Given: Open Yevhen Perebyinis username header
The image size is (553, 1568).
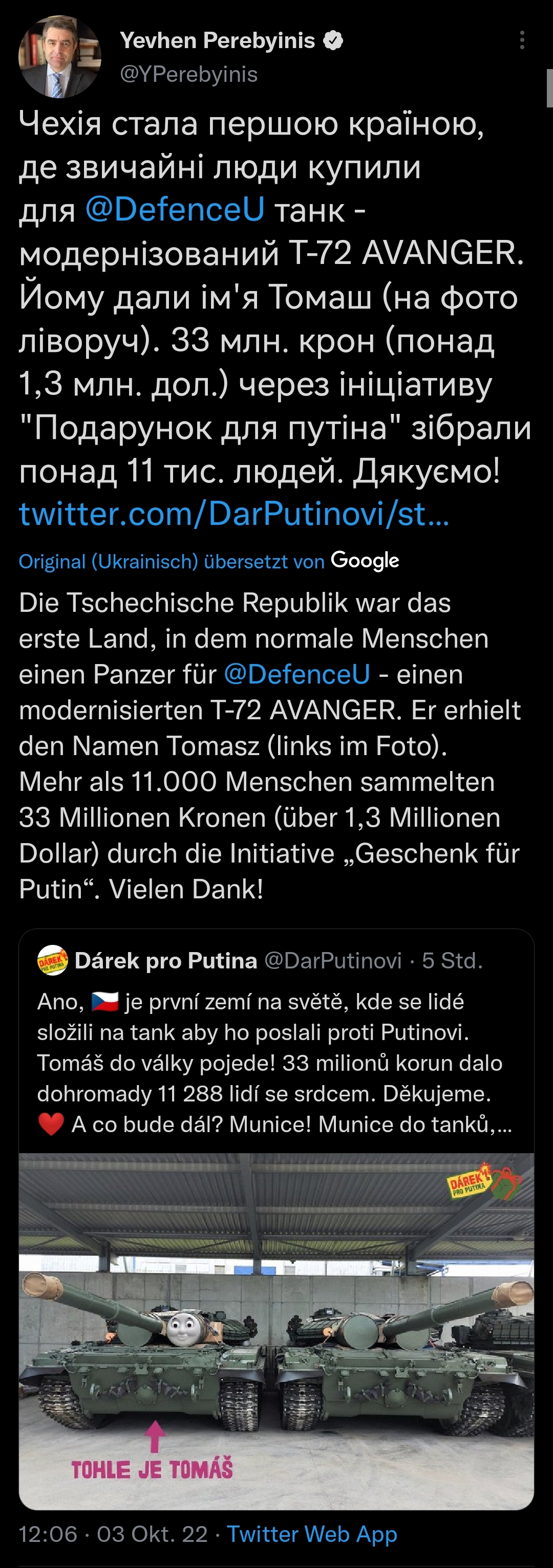Looking at the screenshot, I should 218,41.
